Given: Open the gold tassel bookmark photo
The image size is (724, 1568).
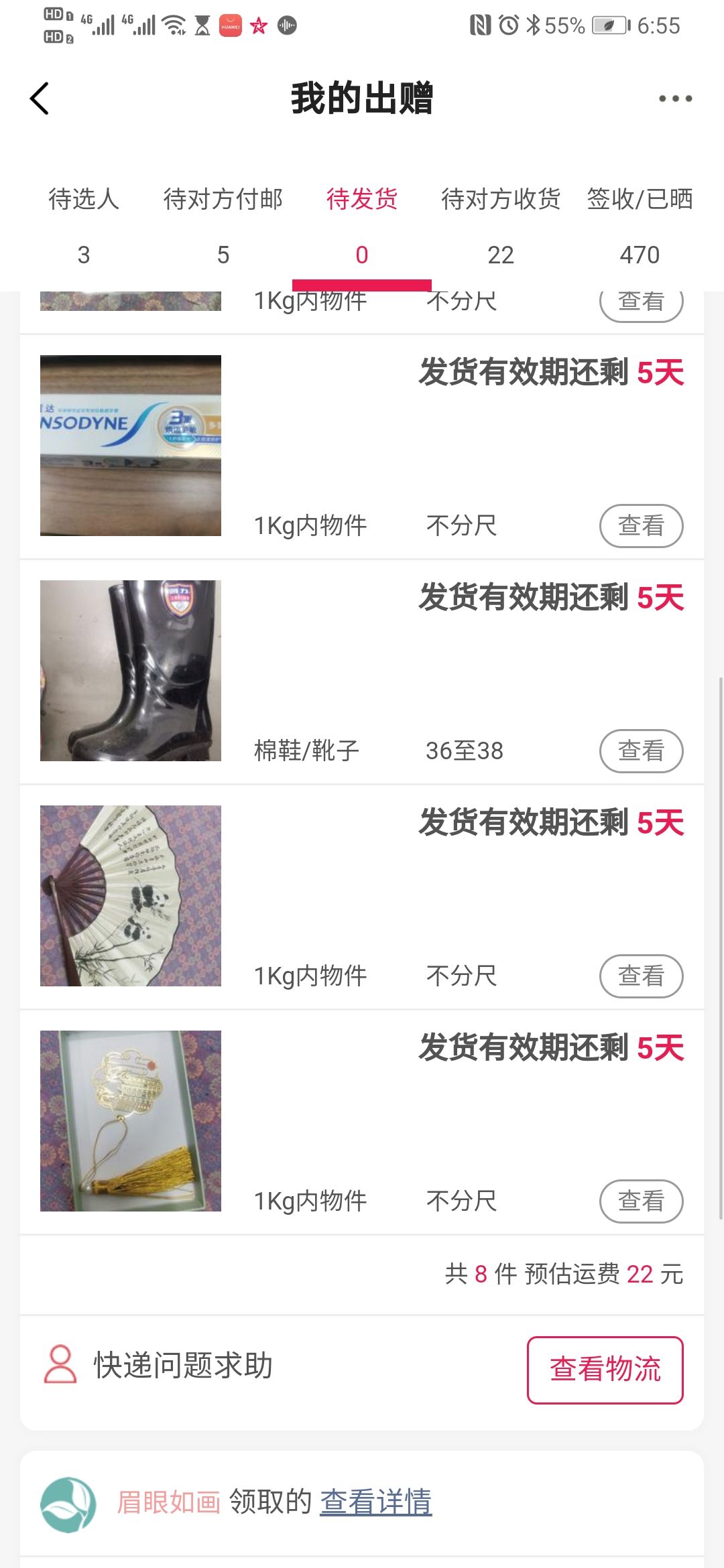Looking at the screenshot, I should [131, 1121].
